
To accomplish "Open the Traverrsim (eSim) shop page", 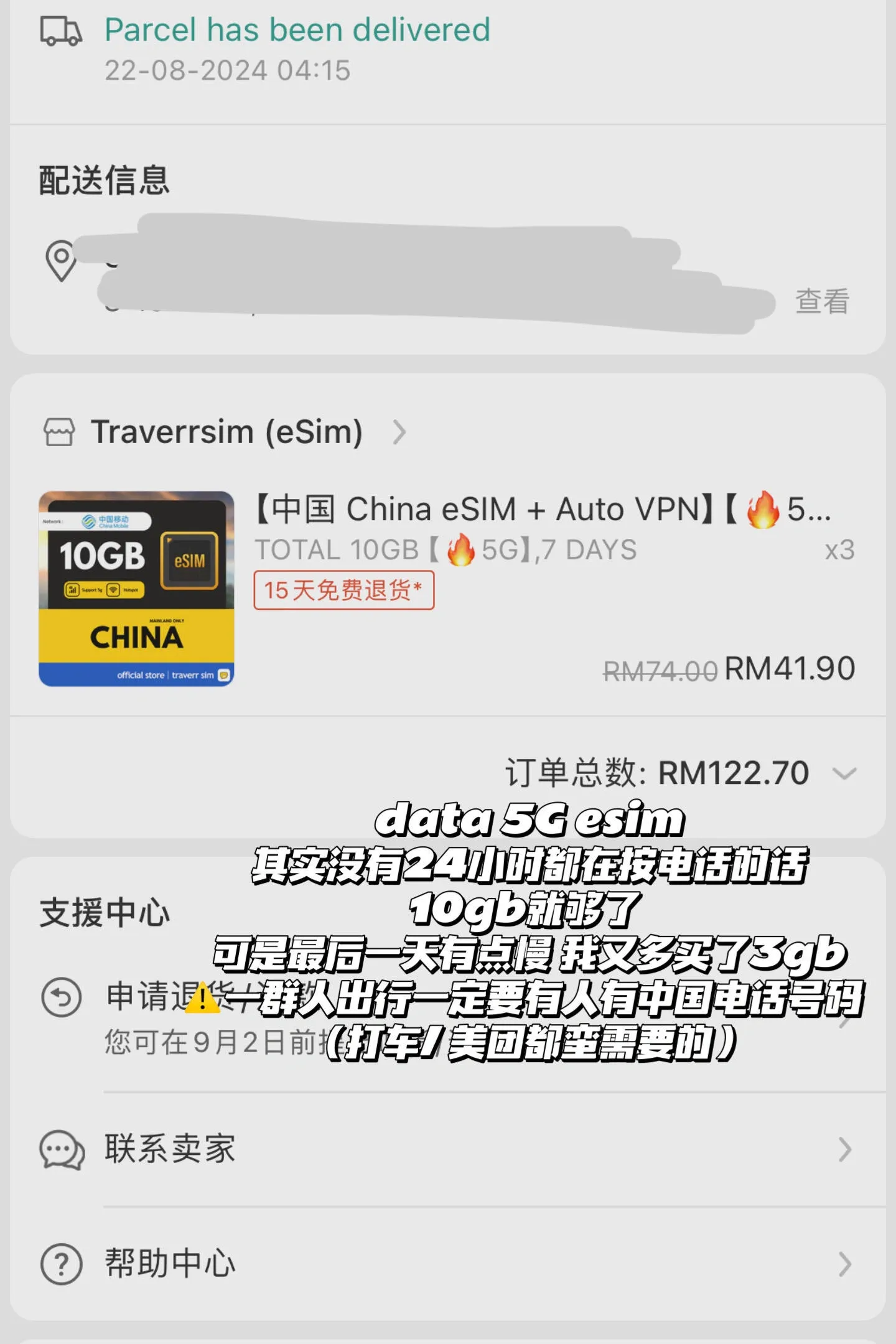I will coord(227,432).
